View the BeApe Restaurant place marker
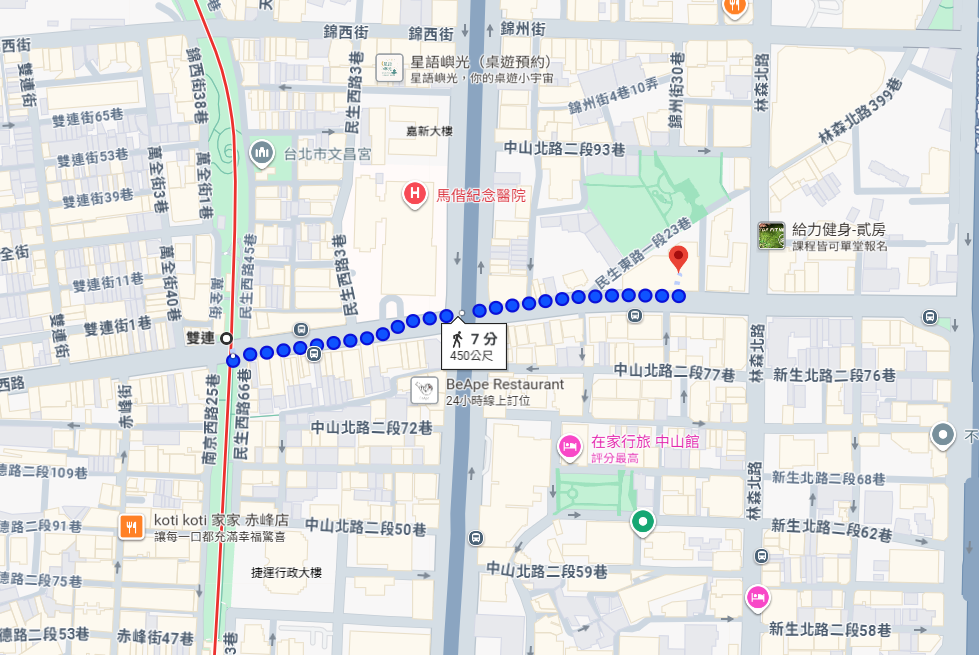The image size is (979, 655). tap(425, 390)
